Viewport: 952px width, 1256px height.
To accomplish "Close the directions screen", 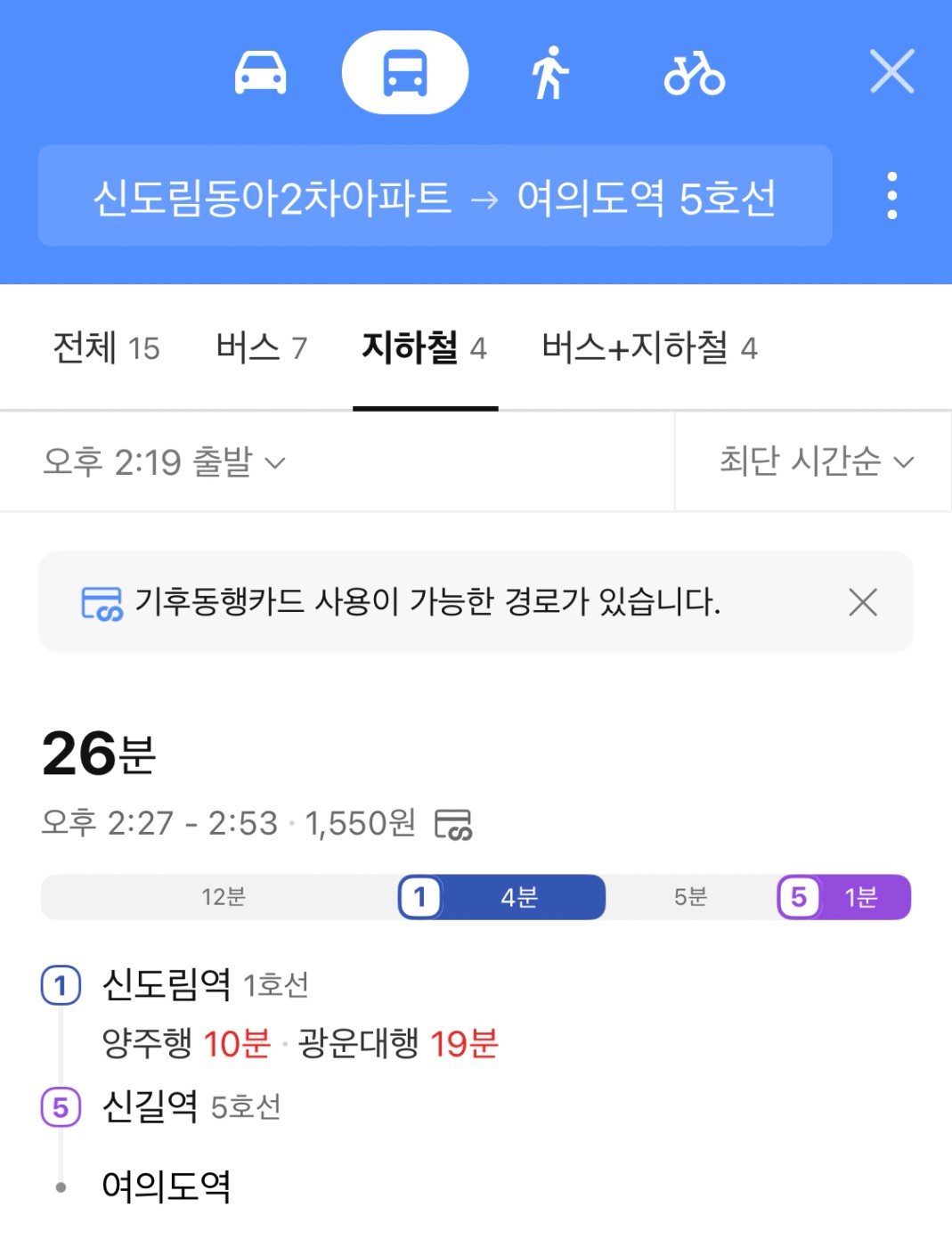I will [x=891, y=71].
